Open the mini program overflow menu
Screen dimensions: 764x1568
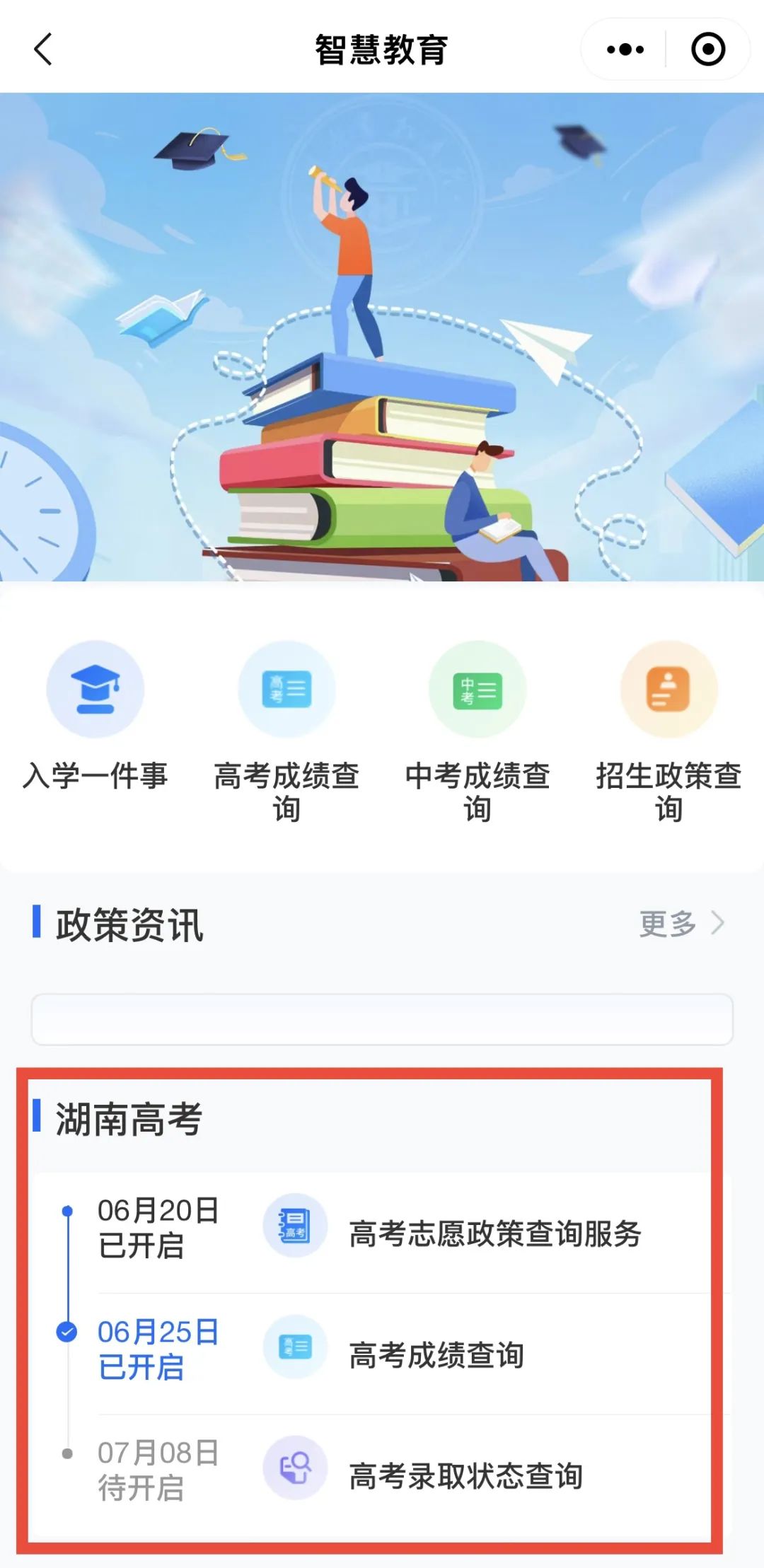pos(625,50)
